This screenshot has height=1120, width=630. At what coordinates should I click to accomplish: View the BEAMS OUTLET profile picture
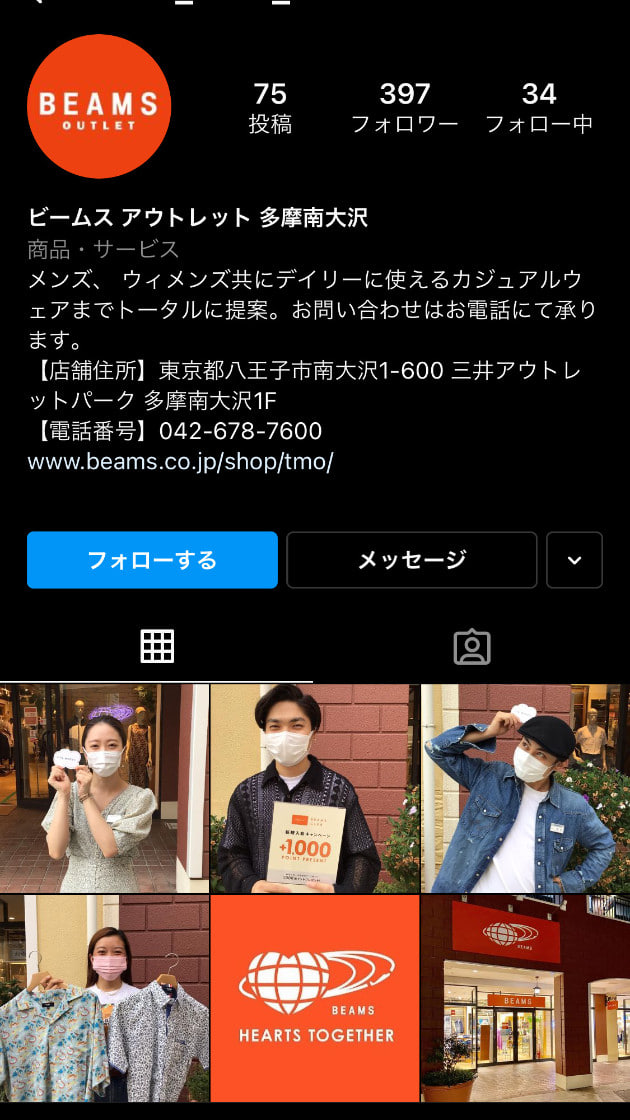[x=99, y=106]
